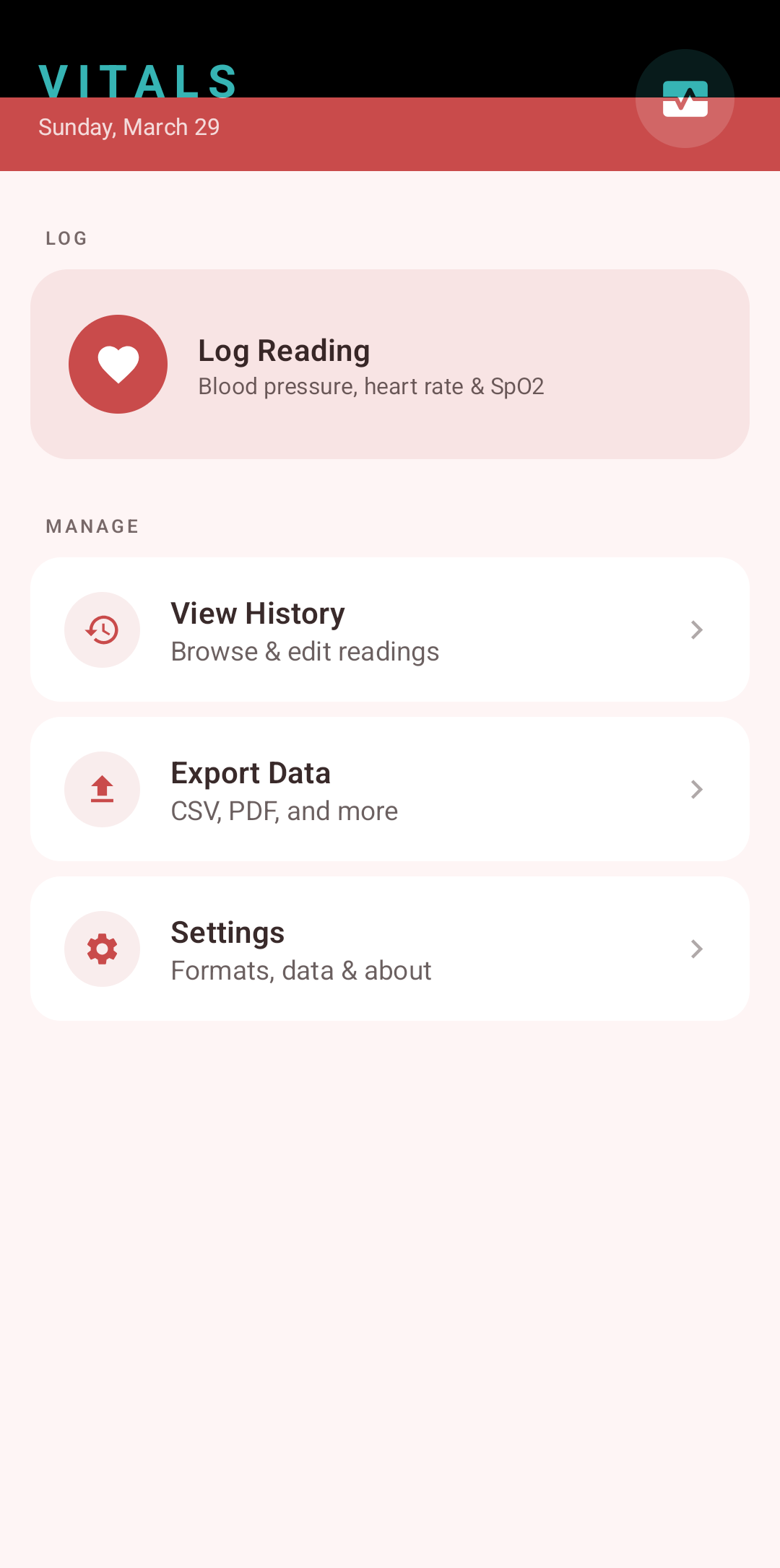The width and height of the screenshot is (780, 1568).
Task: Open the pulse monitor icon top right
Action: pos(684,97)
